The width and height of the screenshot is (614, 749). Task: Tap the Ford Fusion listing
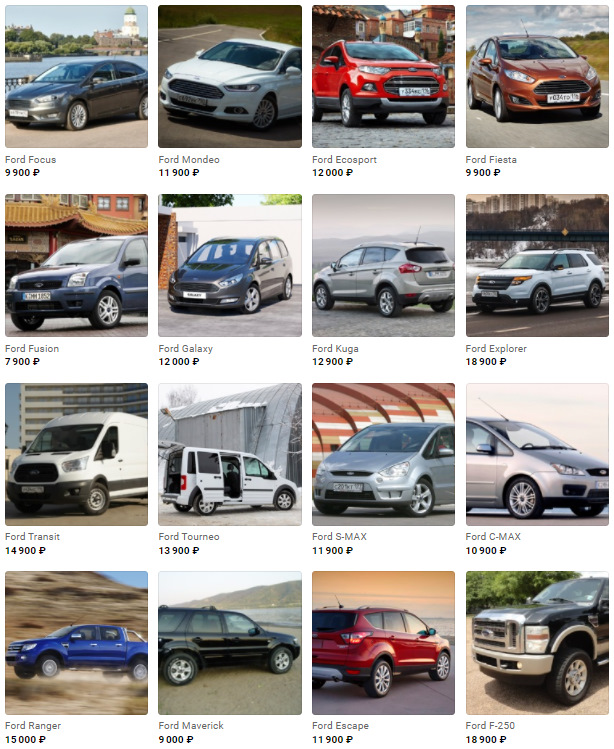76,265
